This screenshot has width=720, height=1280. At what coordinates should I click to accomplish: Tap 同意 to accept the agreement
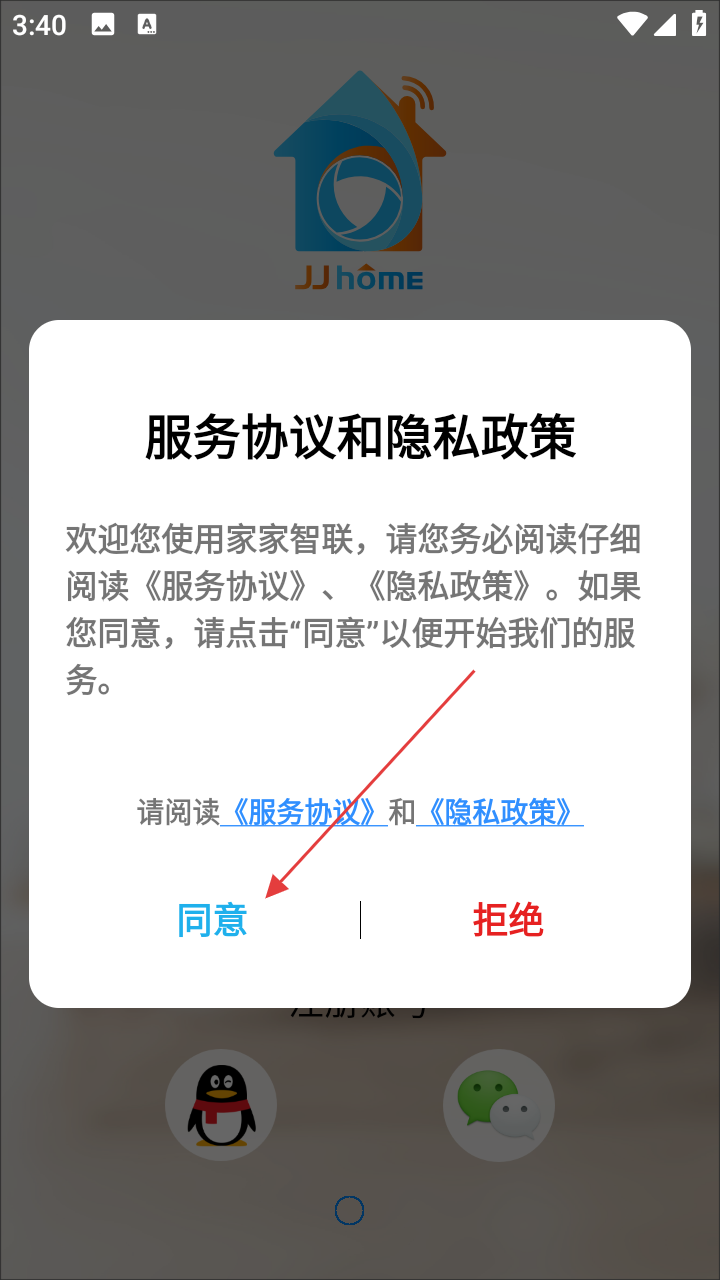212,920
